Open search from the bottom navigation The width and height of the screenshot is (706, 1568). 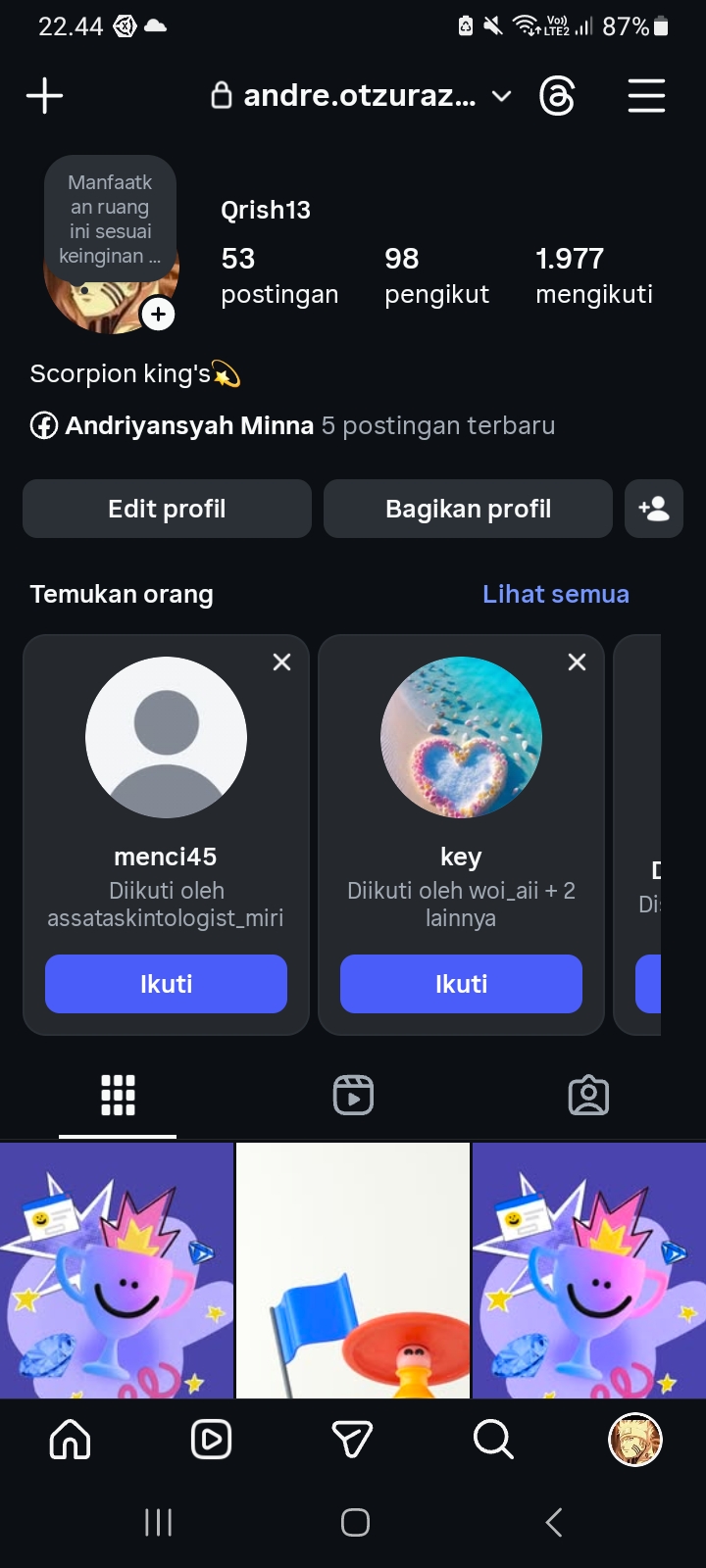tap(493, 1440)
